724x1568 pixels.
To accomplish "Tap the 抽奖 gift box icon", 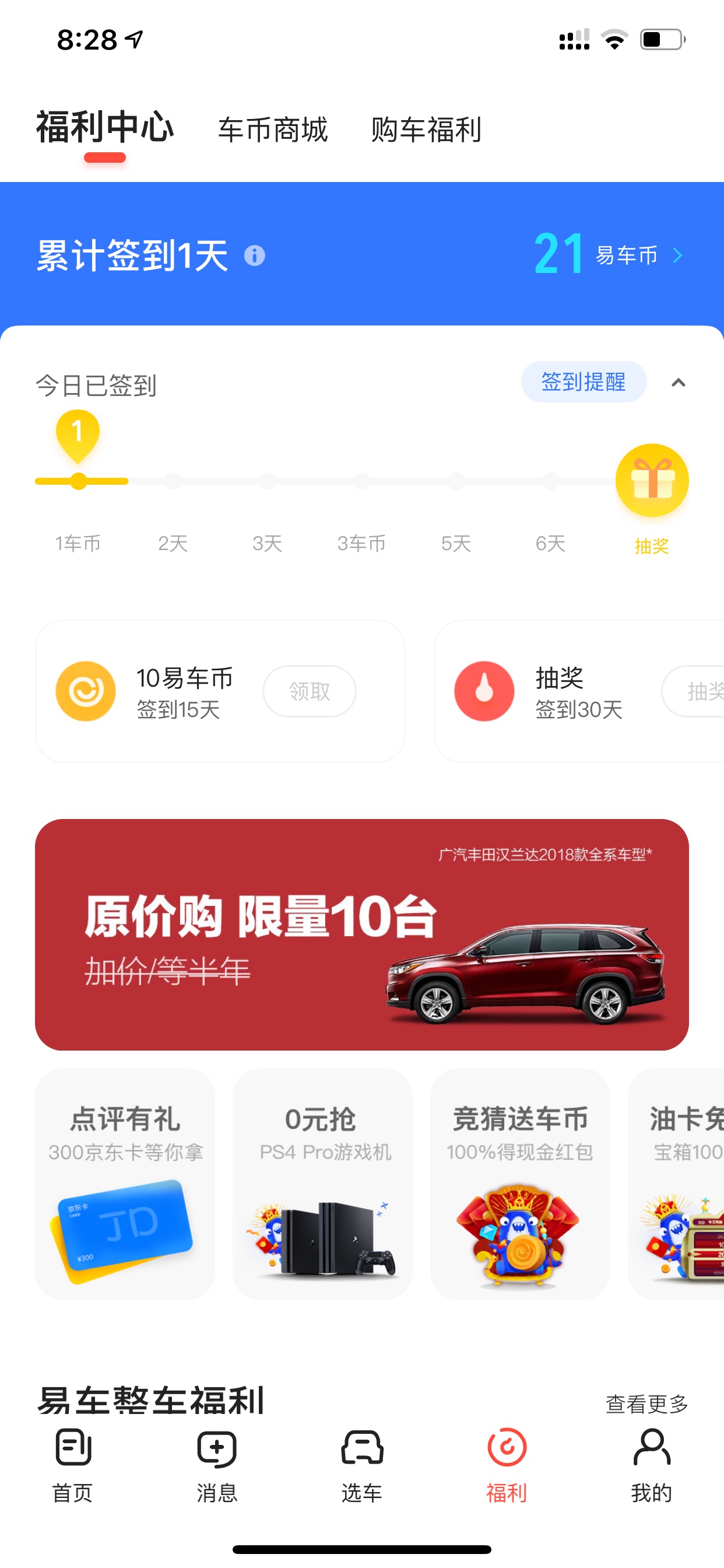I will [652, 480].
